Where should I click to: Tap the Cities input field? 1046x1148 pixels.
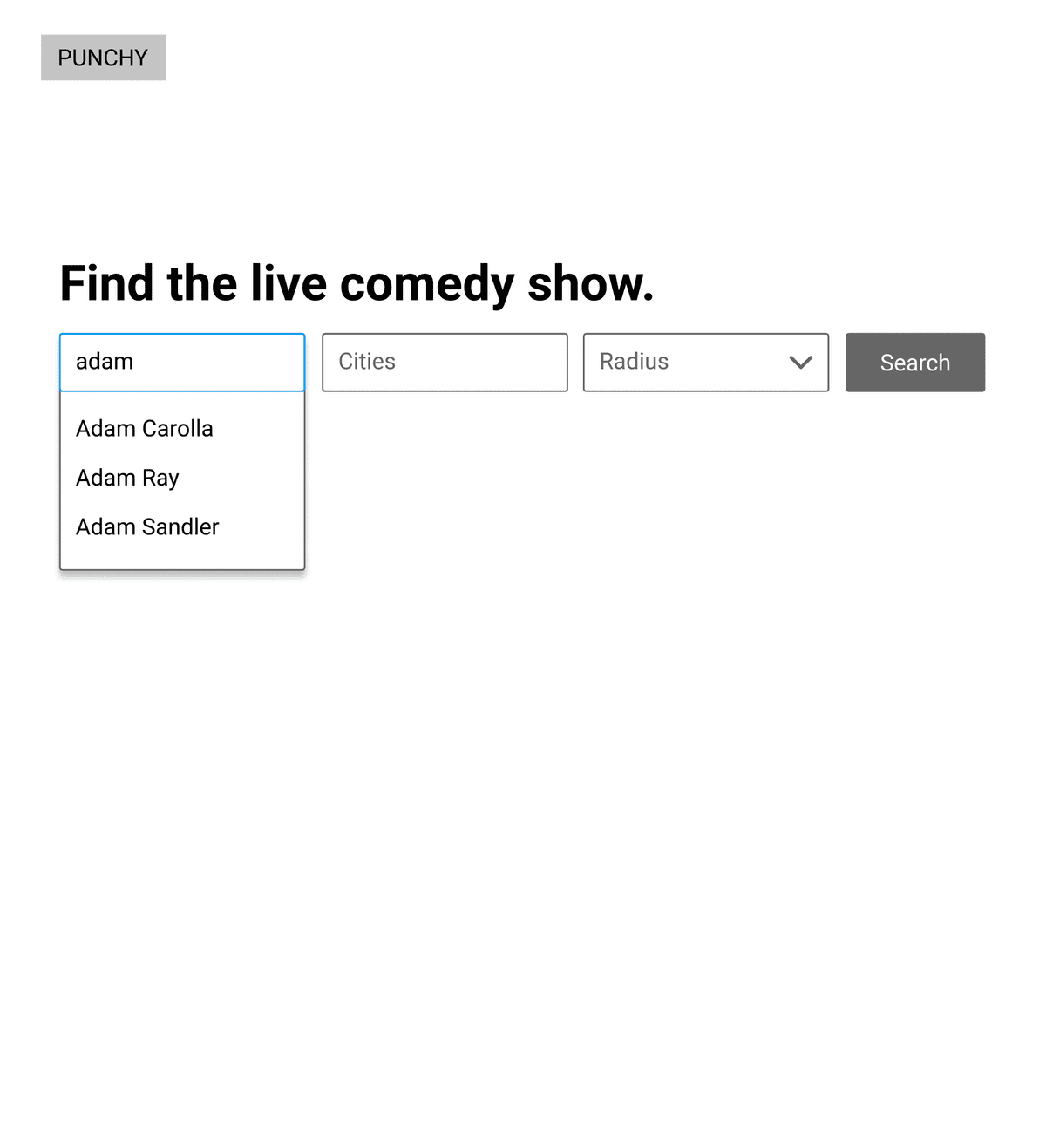[x=445, y=362]
